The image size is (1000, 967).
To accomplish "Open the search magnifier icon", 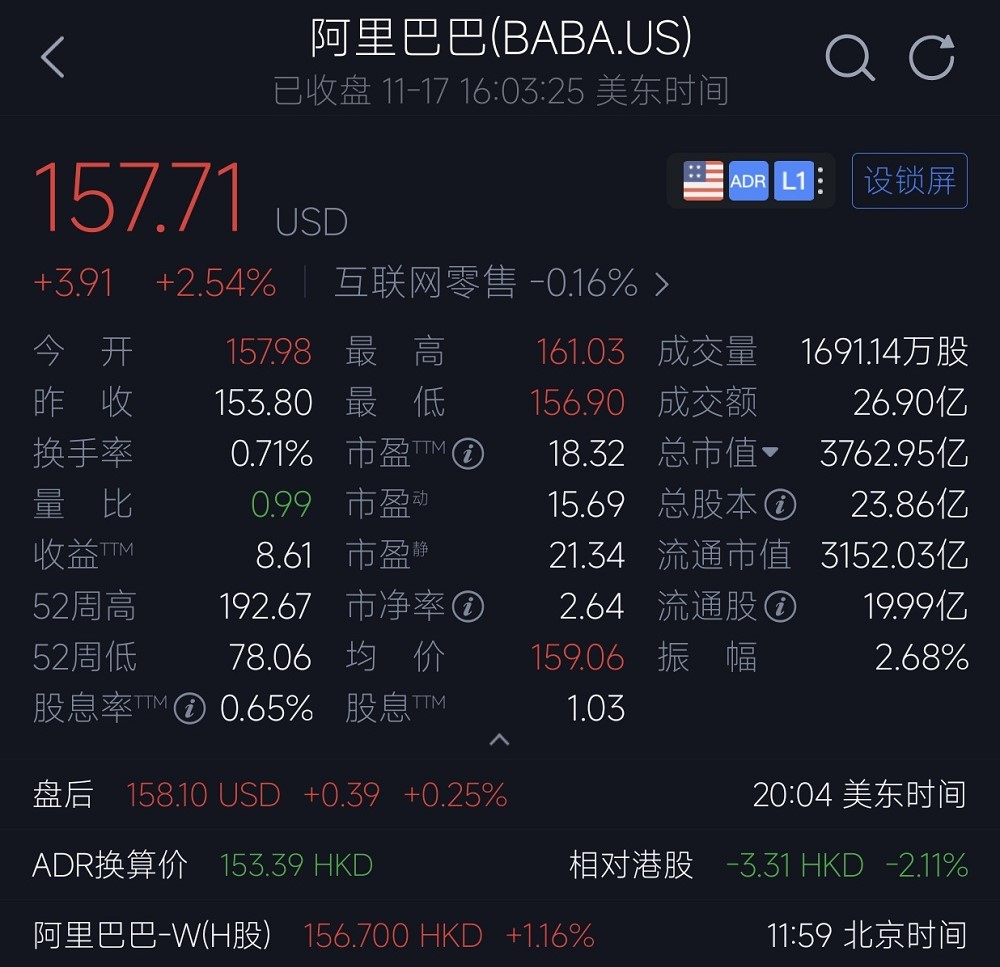I will 849,57.
